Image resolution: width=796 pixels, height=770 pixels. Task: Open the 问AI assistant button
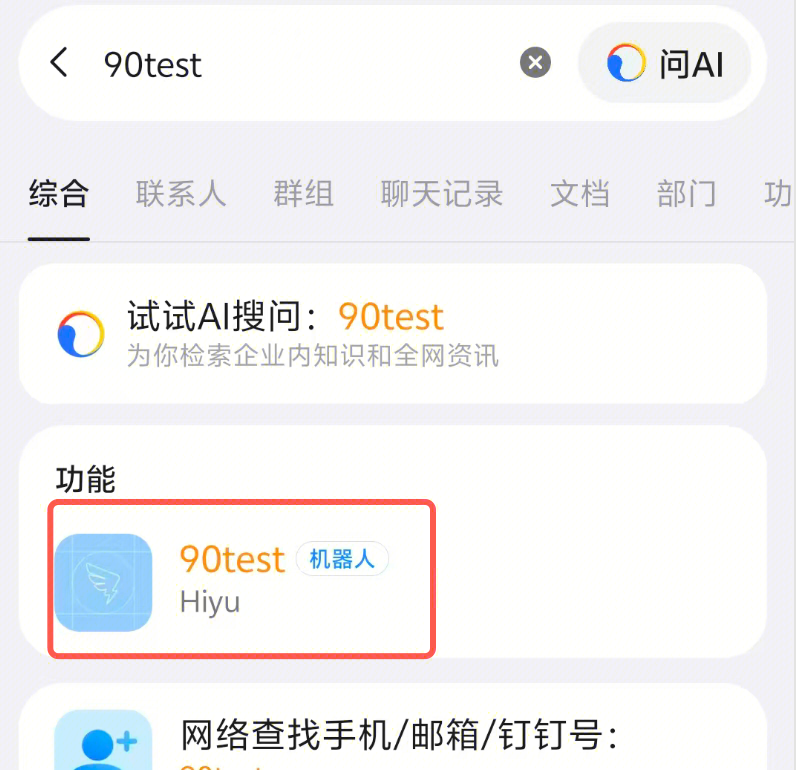[665, 64]
